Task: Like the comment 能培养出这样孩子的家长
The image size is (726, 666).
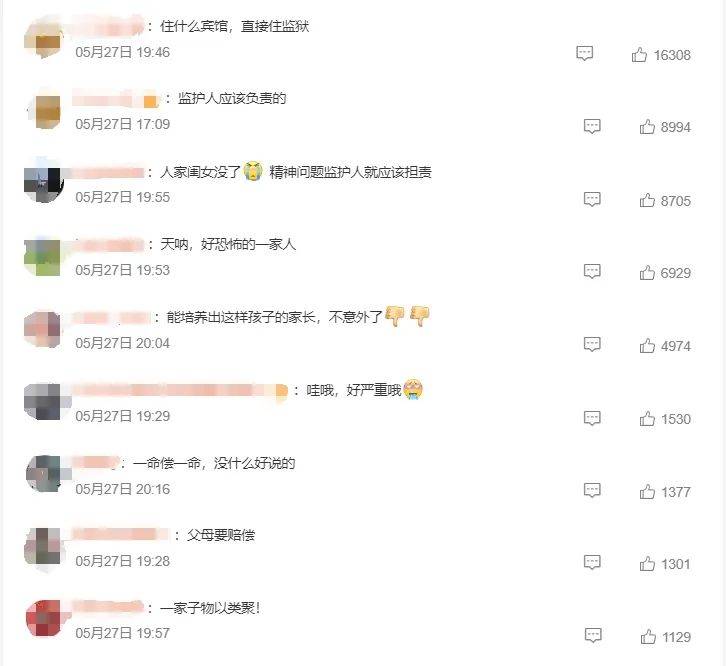Action: [x=647, y=346]
